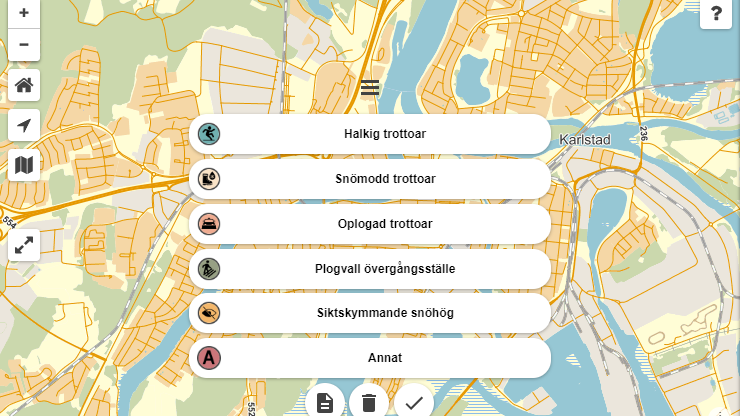Select Halkig trottoar

pyautogui.click(x=369, y=134)
